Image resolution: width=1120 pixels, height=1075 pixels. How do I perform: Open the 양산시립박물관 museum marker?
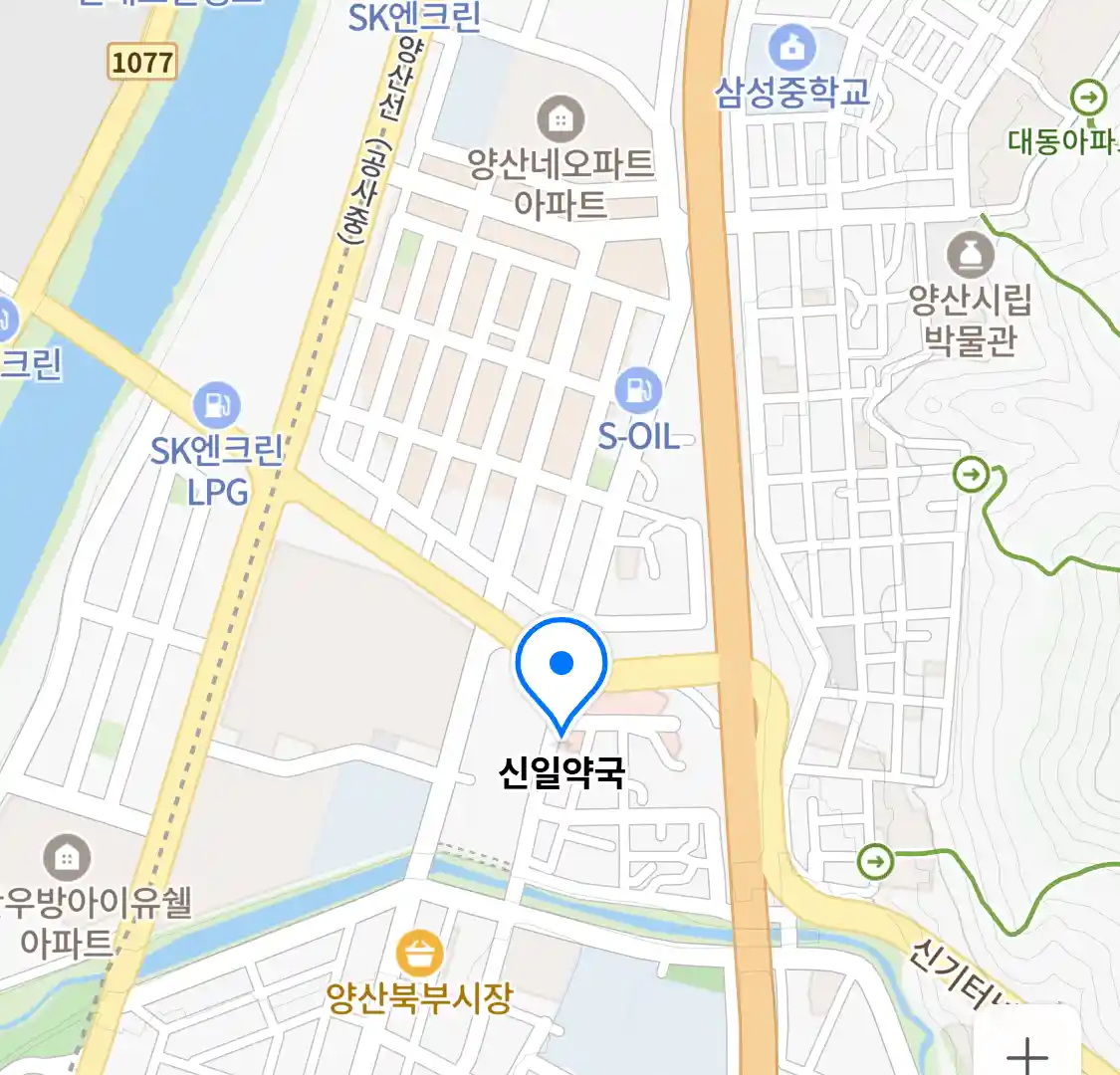tap(971, 255)
